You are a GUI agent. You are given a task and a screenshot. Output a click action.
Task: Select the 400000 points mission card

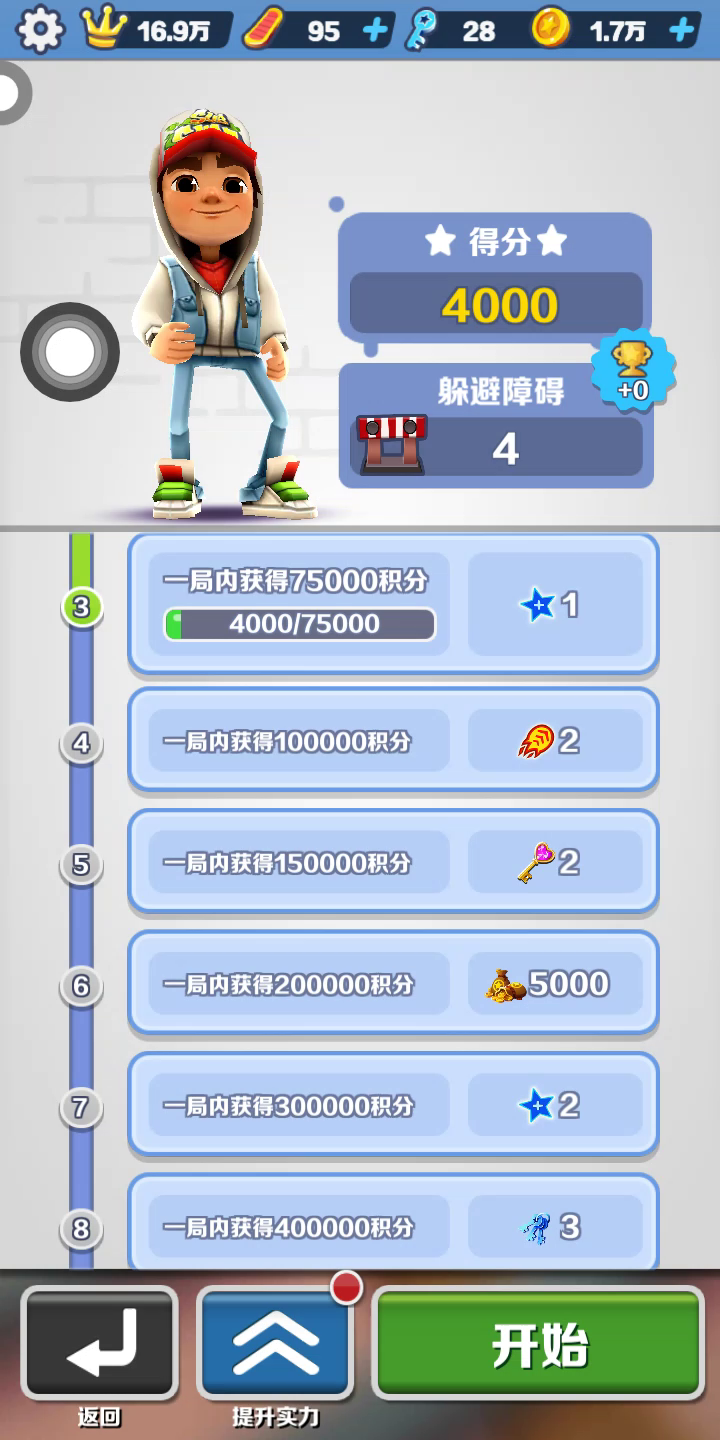(393, 1225)
